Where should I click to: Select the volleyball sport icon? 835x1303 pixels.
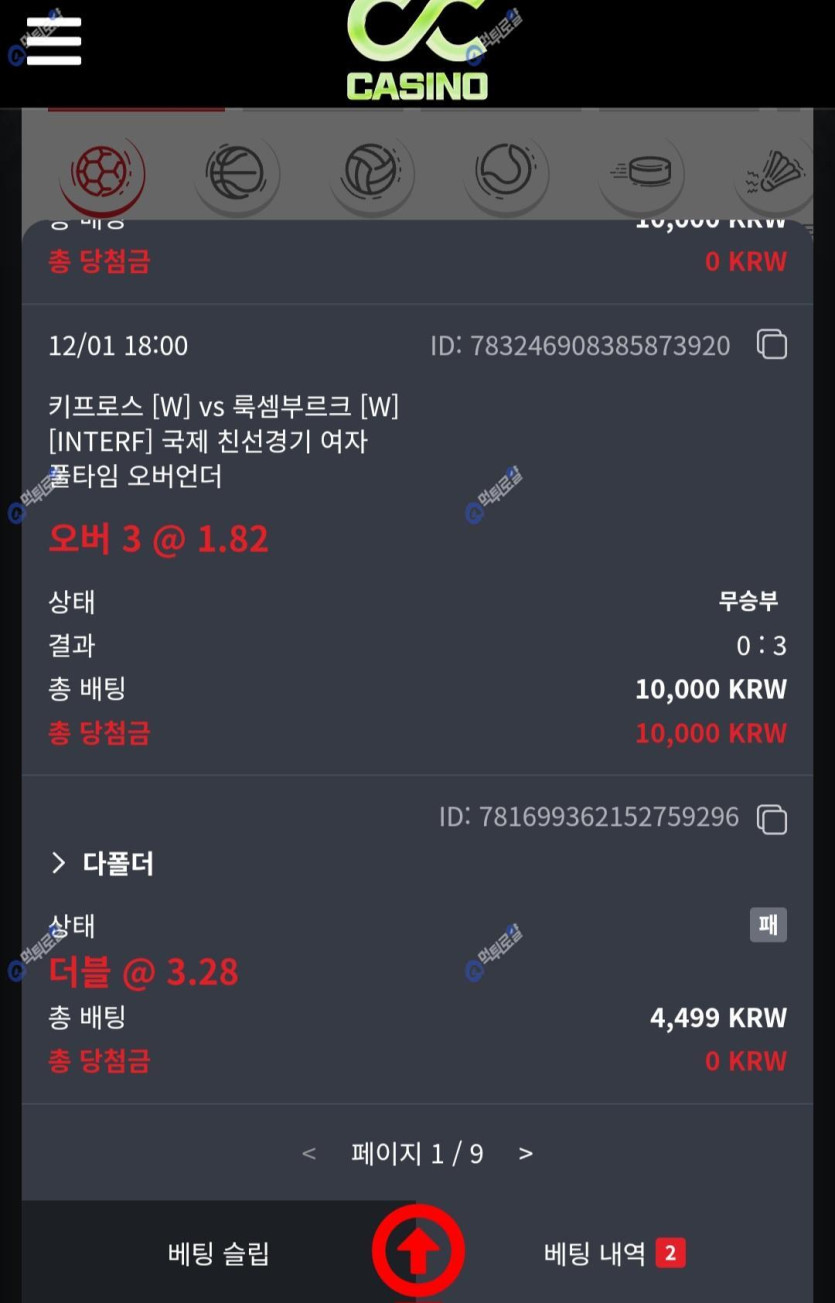[371, 174]
